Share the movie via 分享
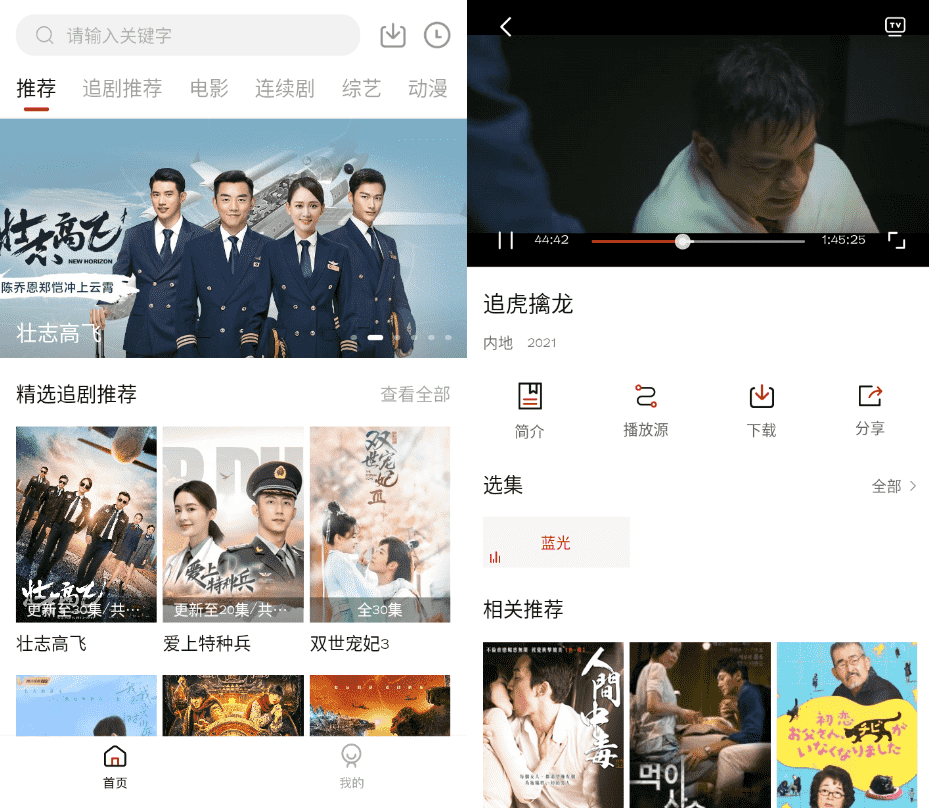This screenshot has height=808, width=929. click(870, 410)
